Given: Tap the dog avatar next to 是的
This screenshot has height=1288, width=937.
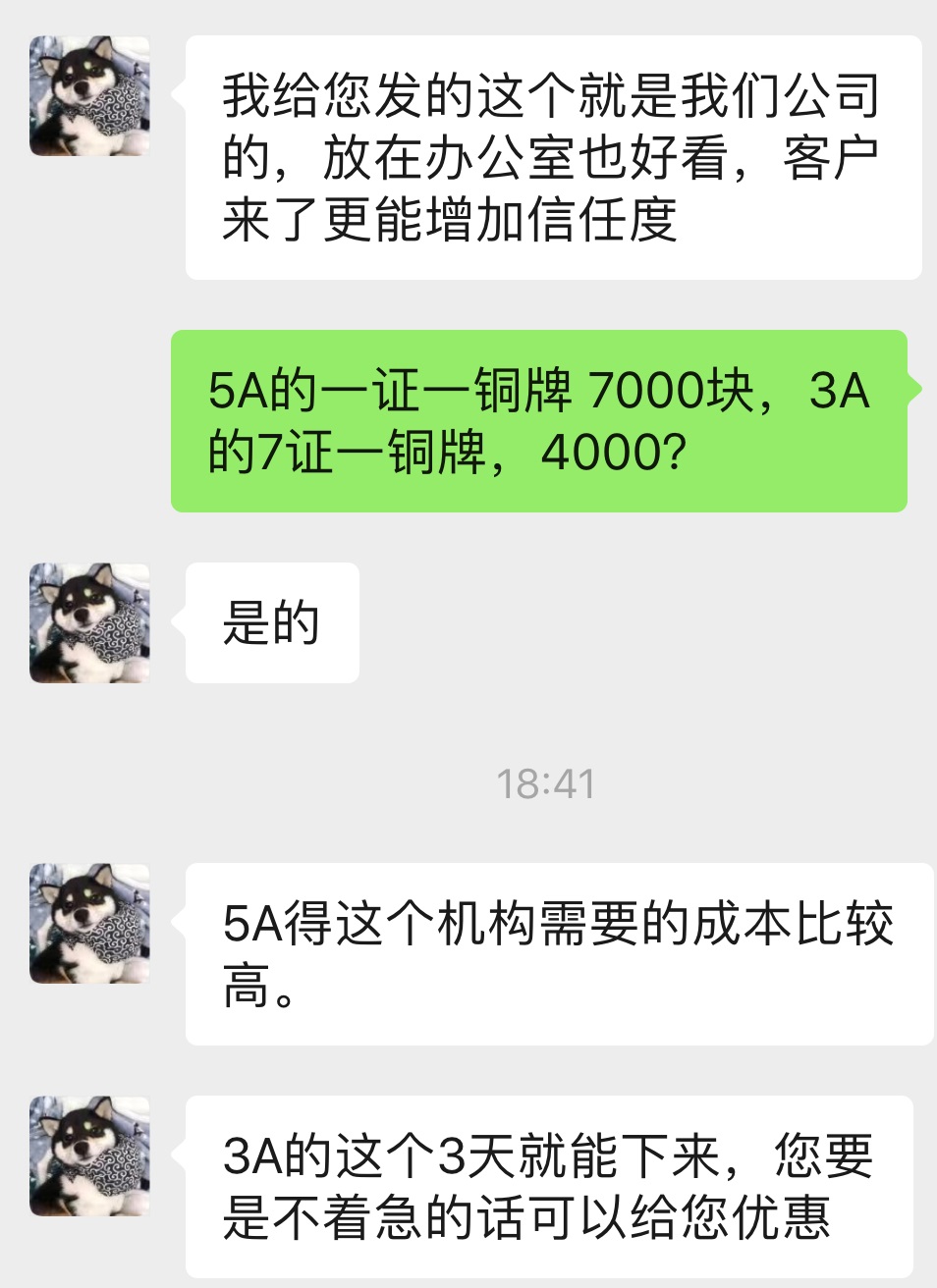Looking at the screenshot, I should [89, 623].
